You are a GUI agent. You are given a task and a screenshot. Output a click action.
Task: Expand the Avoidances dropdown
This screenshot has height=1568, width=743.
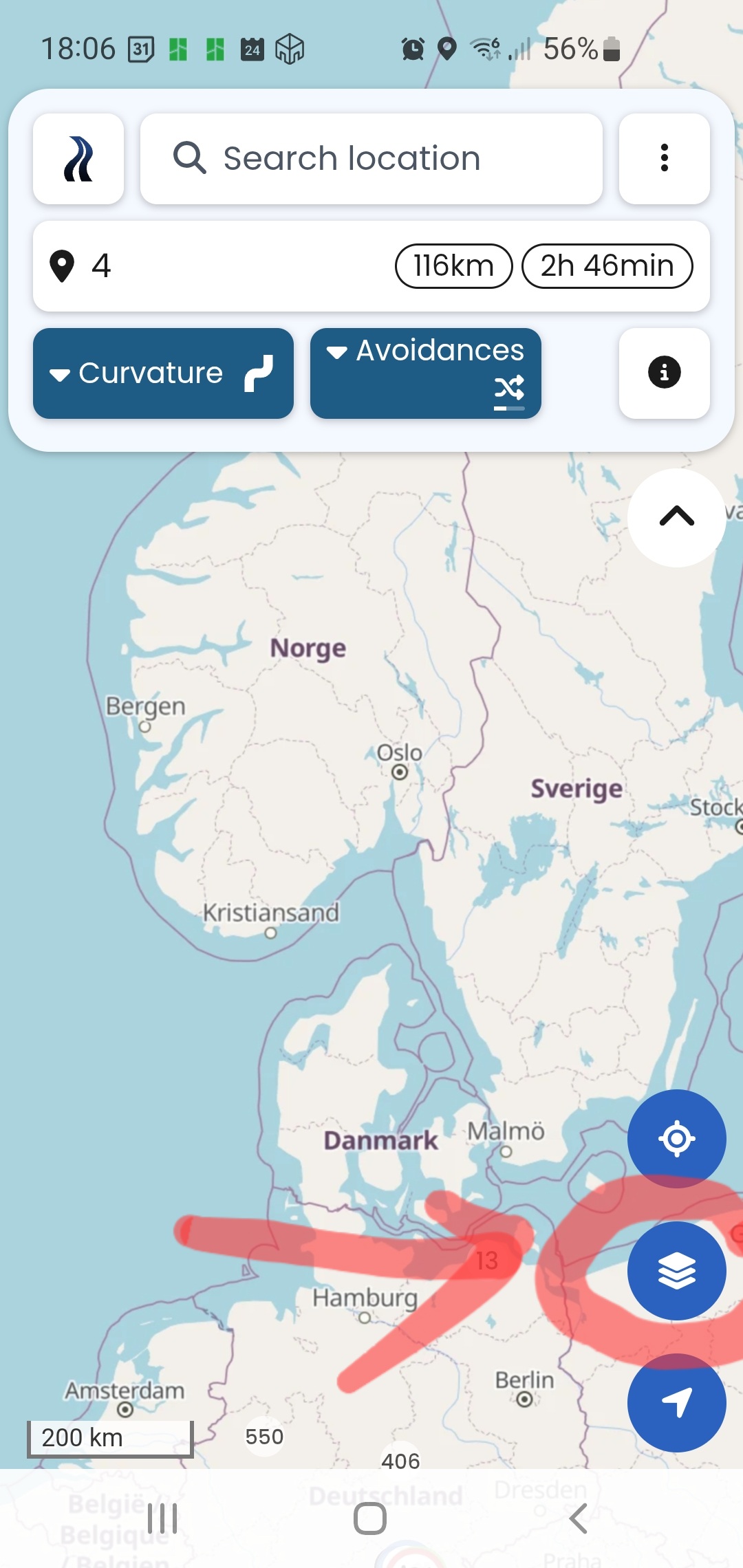pyautogui.click(x=425, y=373)
